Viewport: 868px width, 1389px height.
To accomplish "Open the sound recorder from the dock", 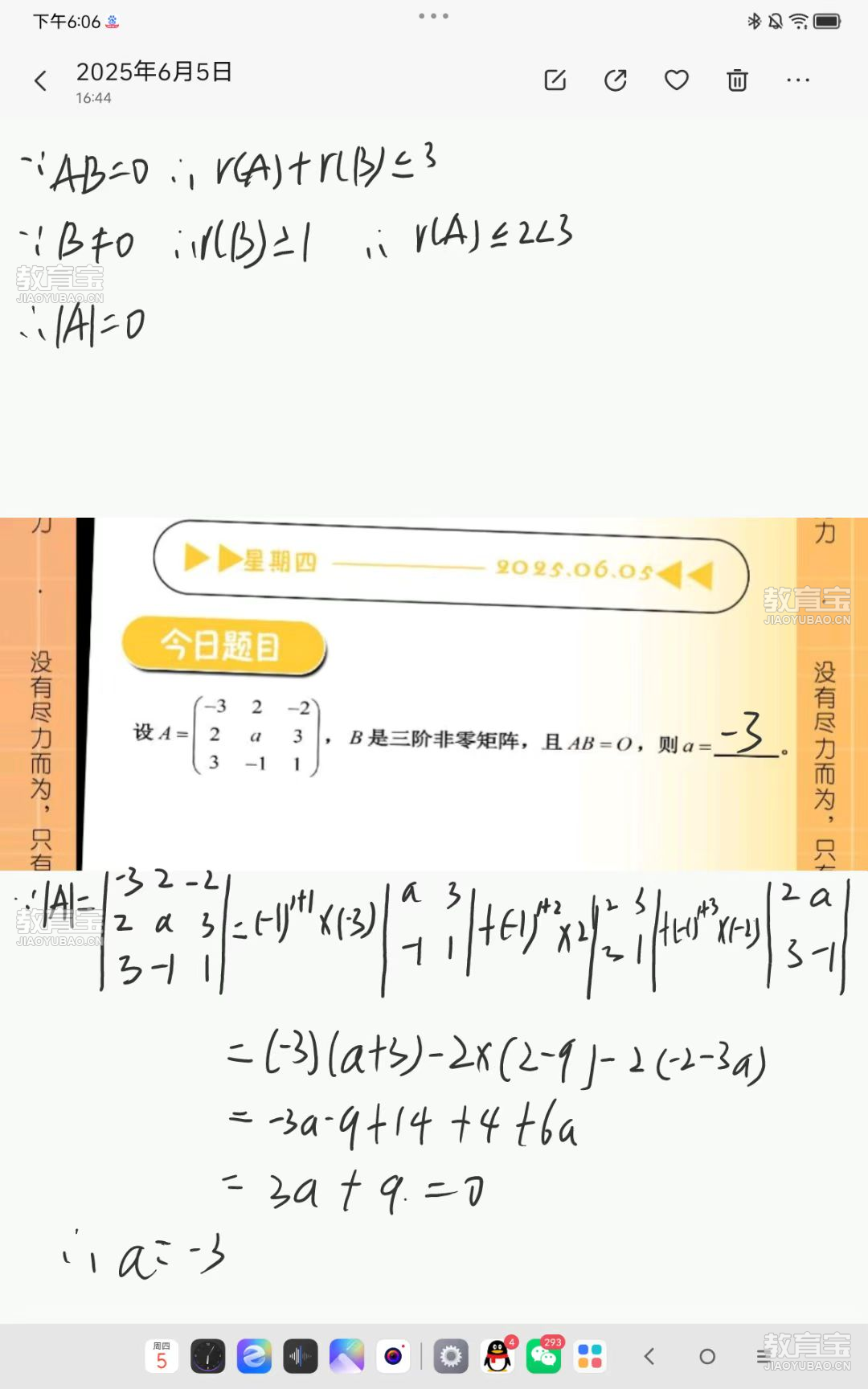I will pos(301,1356).
